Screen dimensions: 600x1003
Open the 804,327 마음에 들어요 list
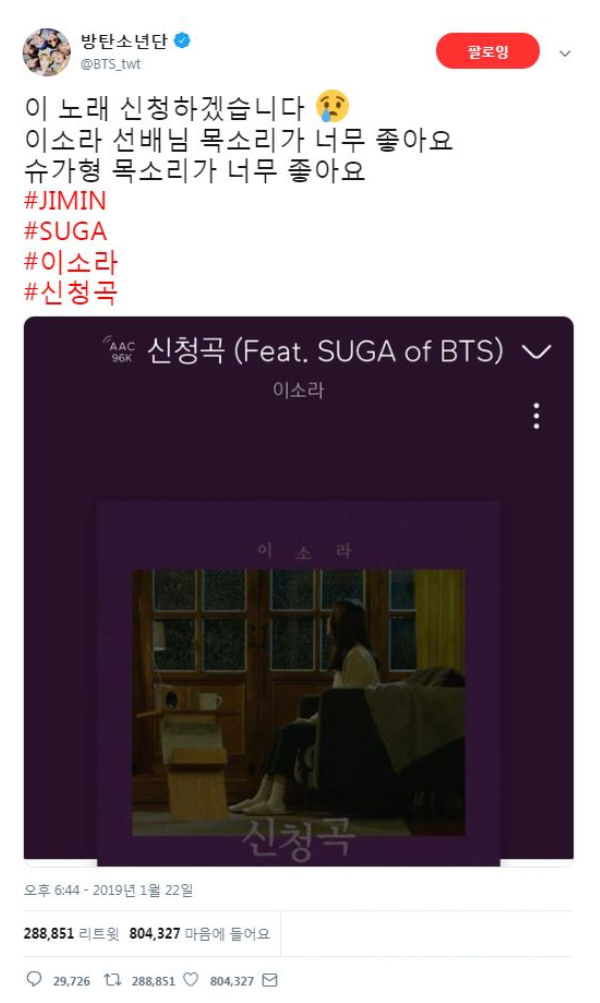click(x=199, y=934)
